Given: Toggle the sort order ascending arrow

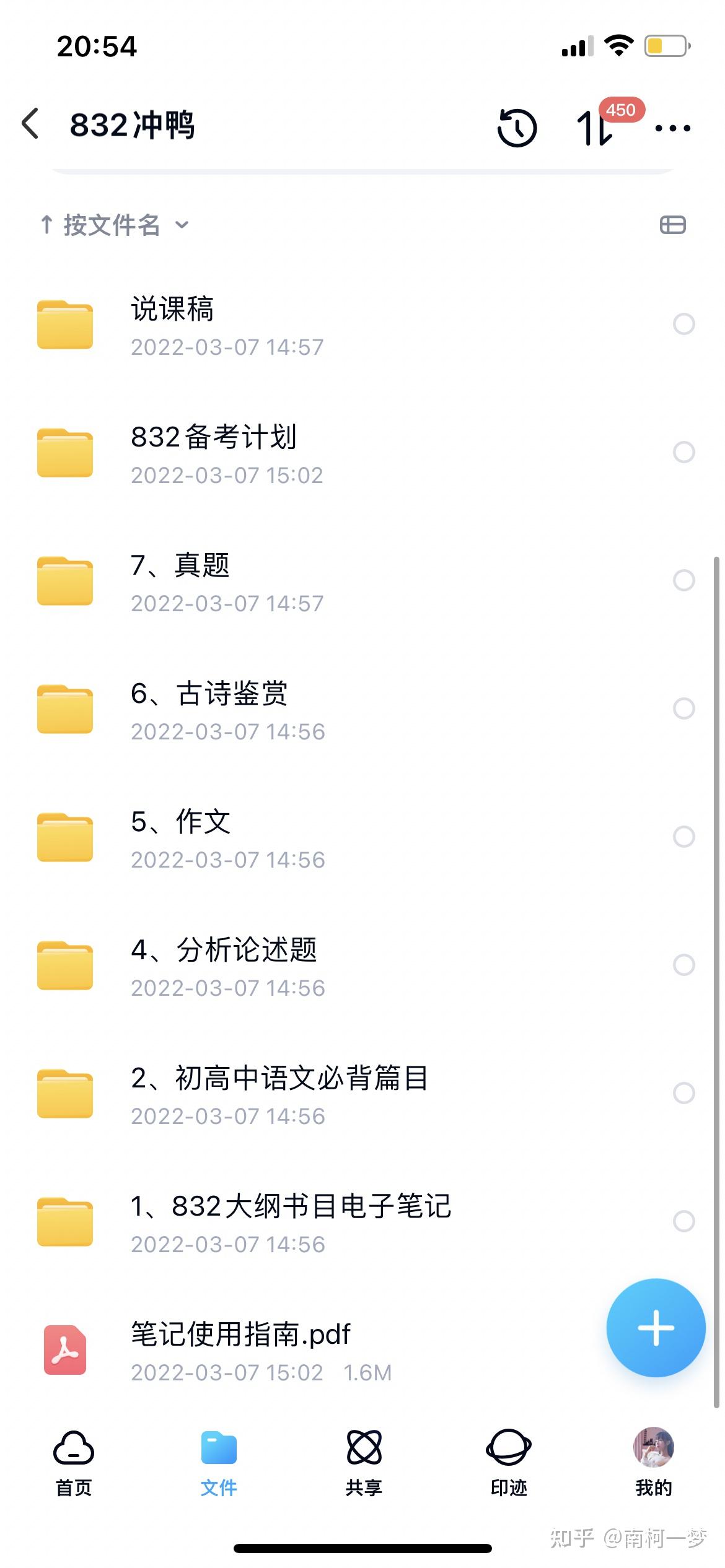Looking at the screenshot, I should pos(46,225).
